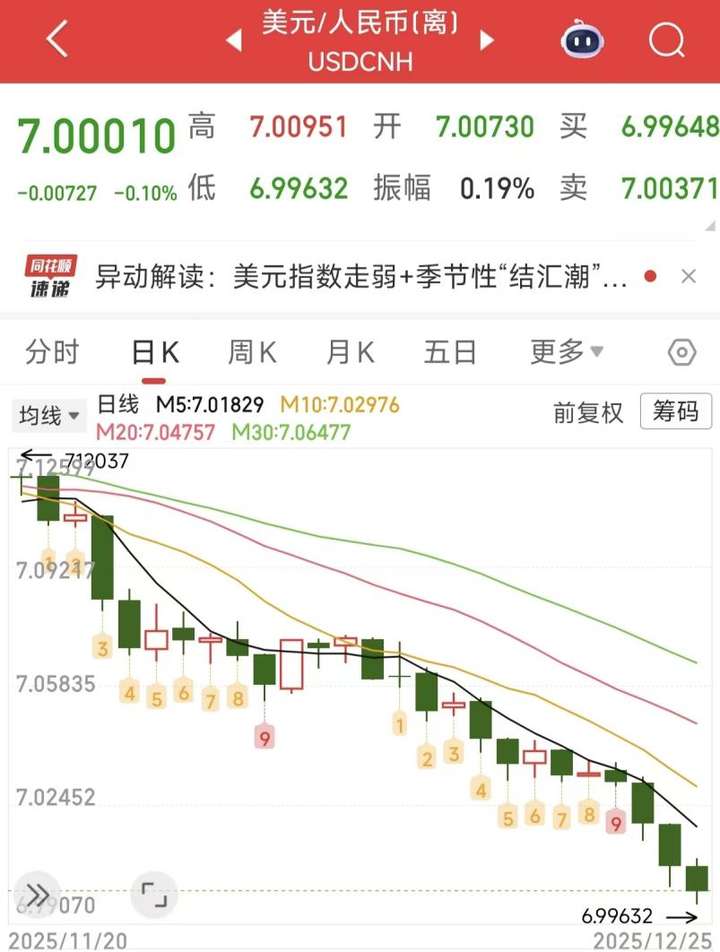The height and width of the screenshot is (952, 720).
Task: Change the 前复权 adjustment option
Action: click(588, 412)
